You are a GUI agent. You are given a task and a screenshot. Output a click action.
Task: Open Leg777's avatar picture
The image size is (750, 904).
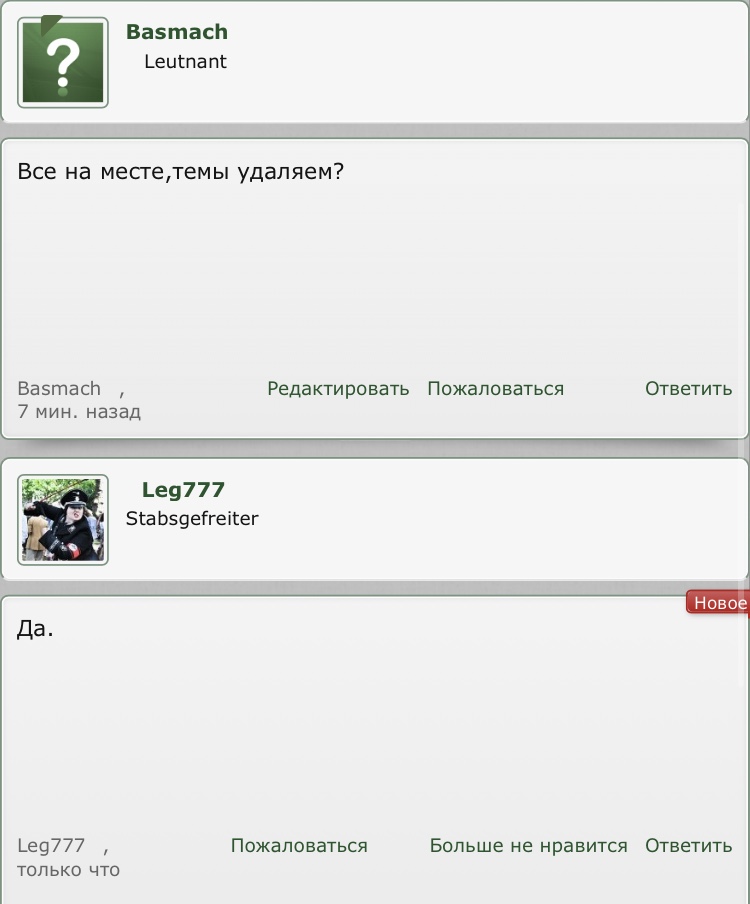tap(63, 520)
